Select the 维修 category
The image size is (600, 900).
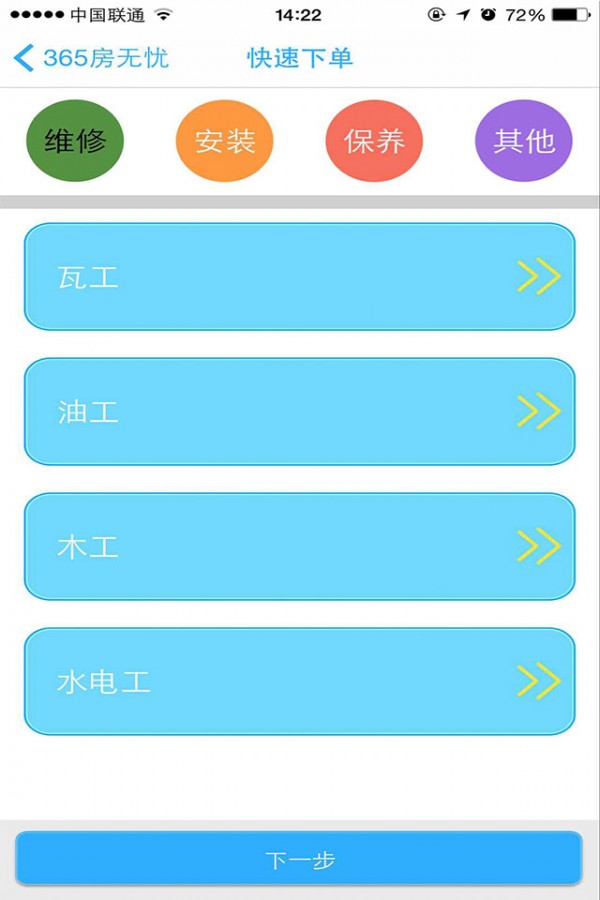pos(75,141)
